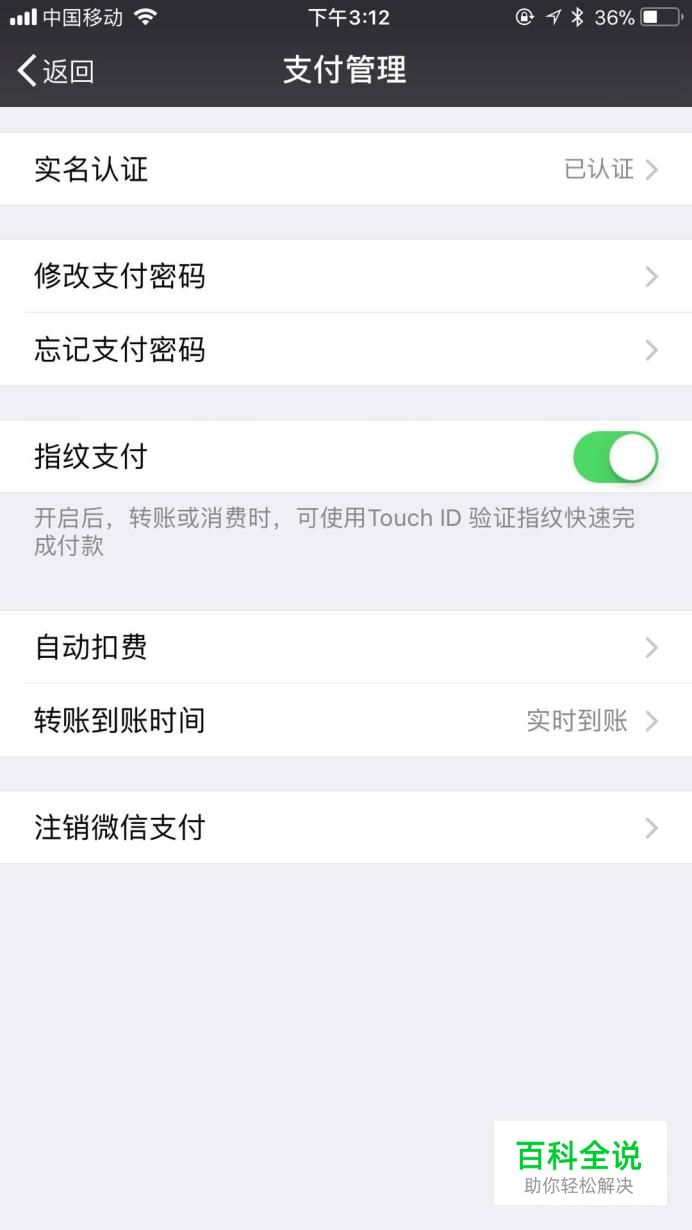692x1230 pixels.
Task: Open the 转账到账时间 option
Action: click(x=346, y=720)
